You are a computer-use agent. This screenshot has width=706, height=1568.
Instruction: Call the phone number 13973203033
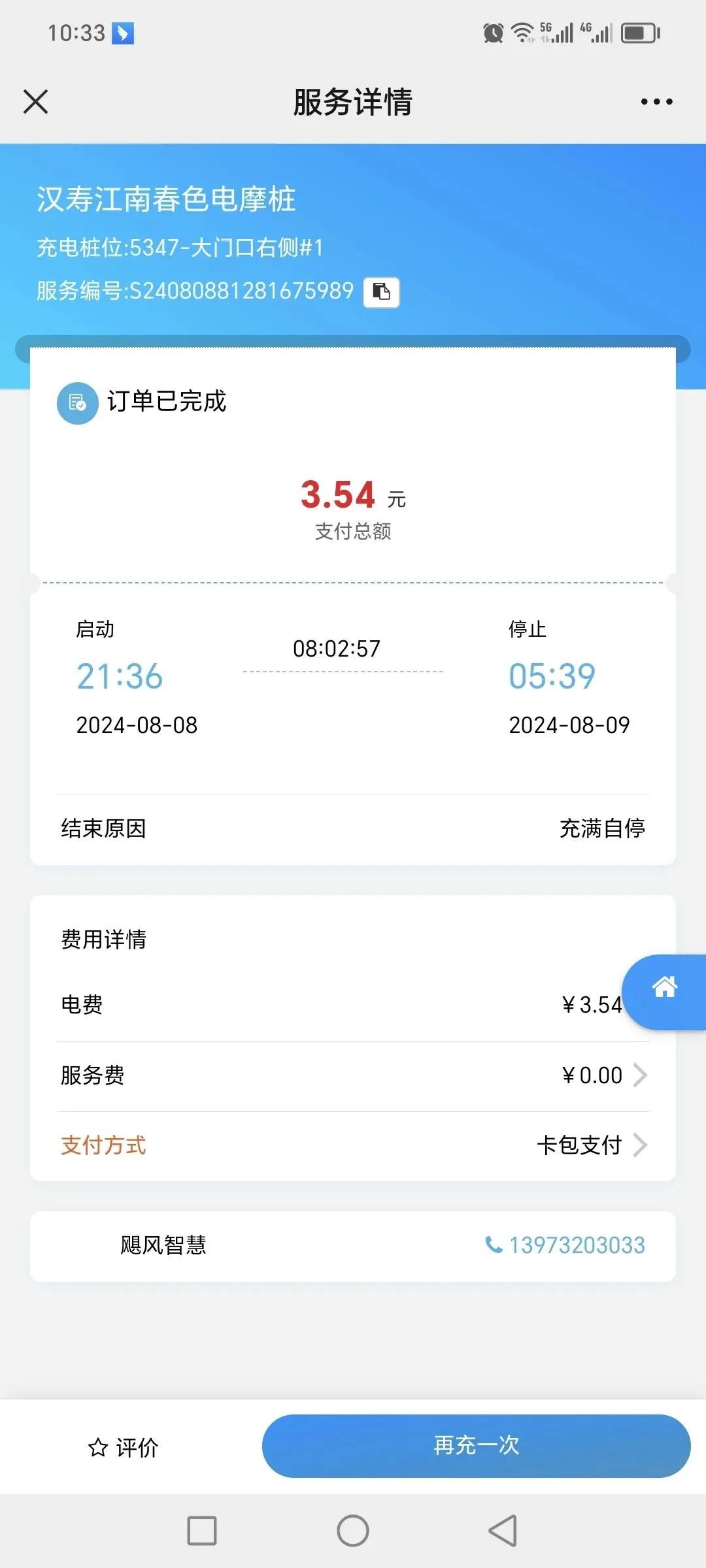click(565, 1245)
